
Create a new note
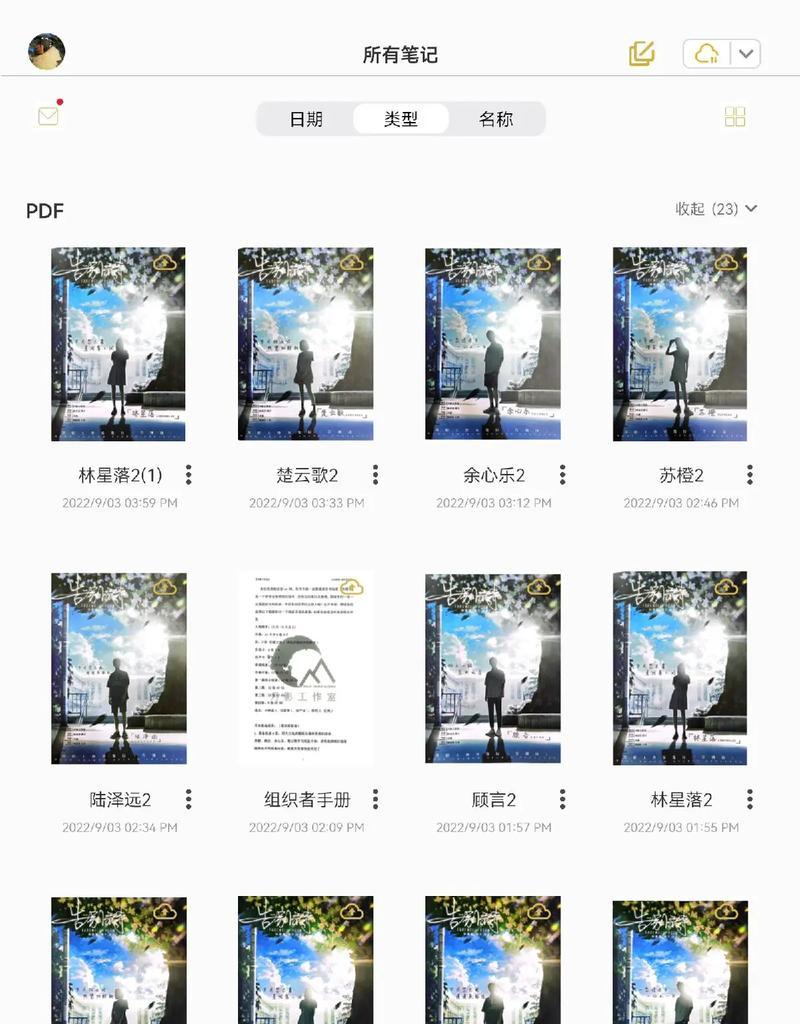tap(642, 53)
